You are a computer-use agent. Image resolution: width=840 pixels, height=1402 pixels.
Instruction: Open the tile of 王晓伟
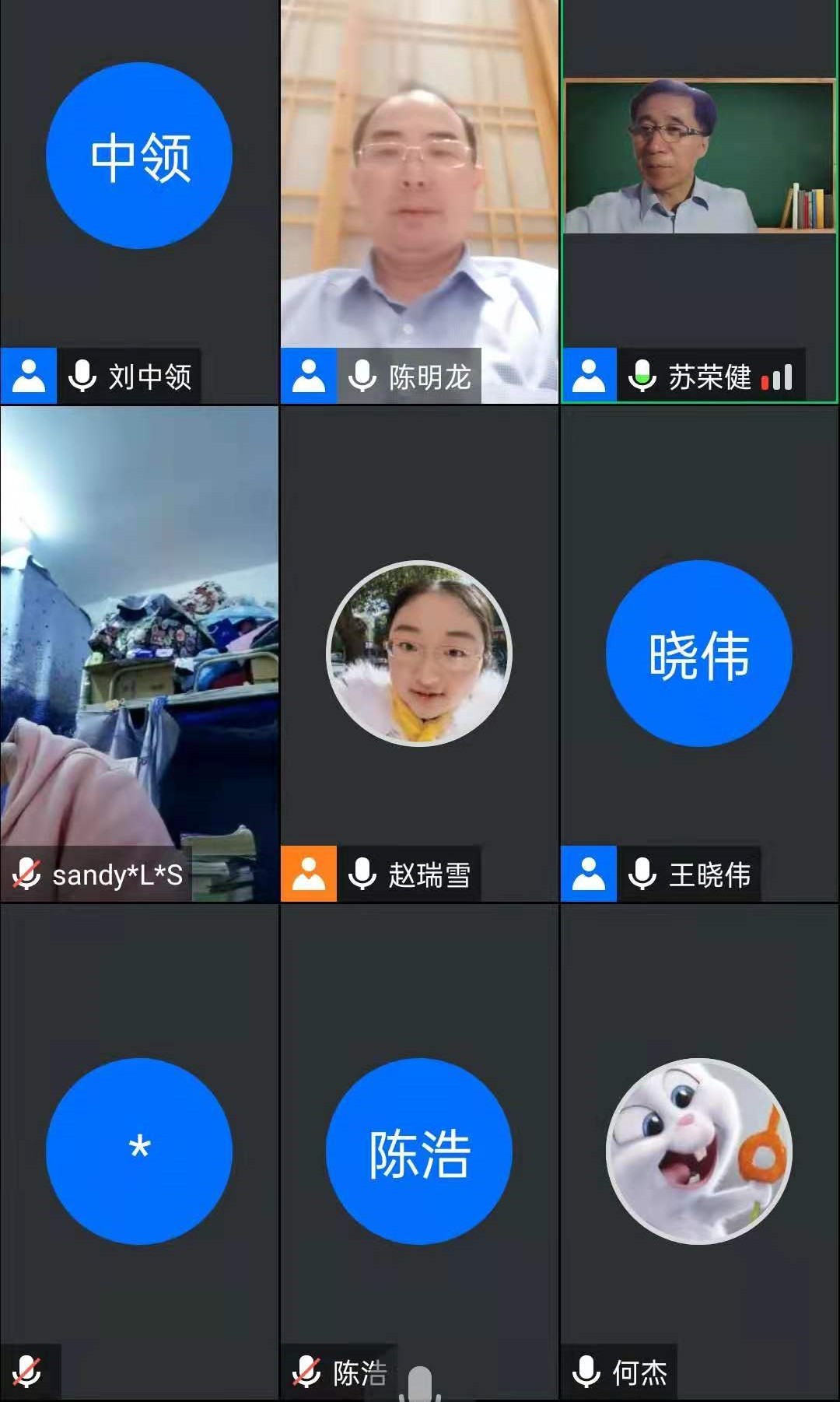[x=699, y=654]
